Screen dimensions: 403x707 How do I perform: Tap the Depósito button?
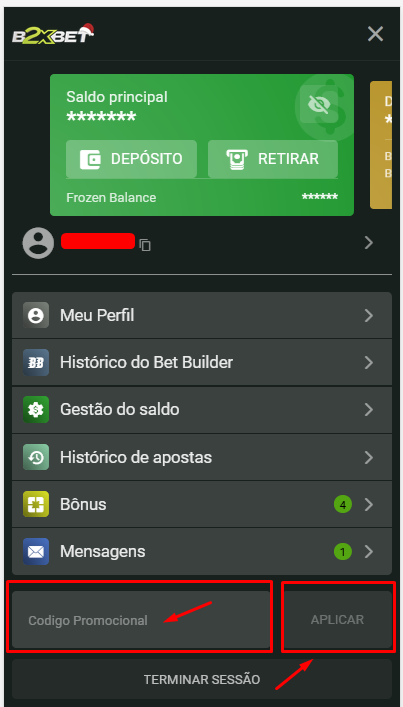[x=131, y=159]
